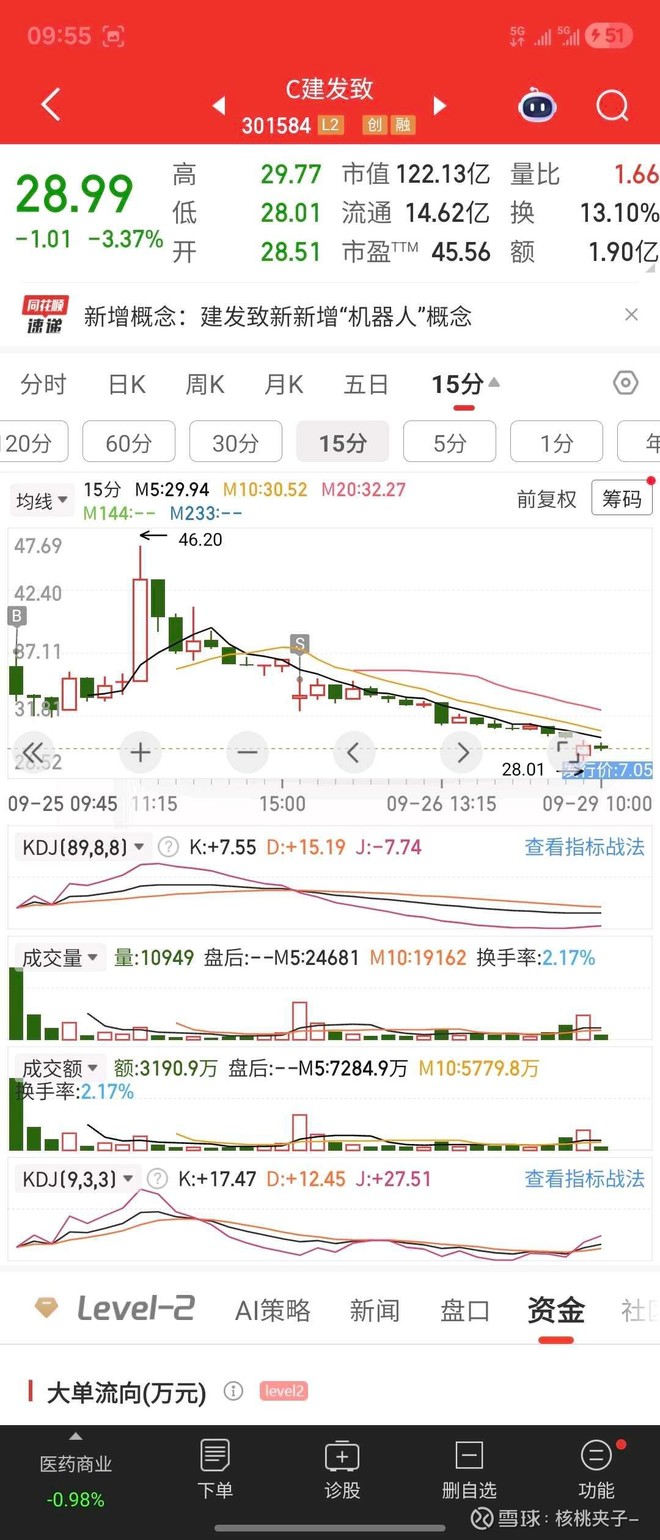The height and width of the screenshot is (1540, 660).
Task: Open the search magnifier
Action: point(612,105)
